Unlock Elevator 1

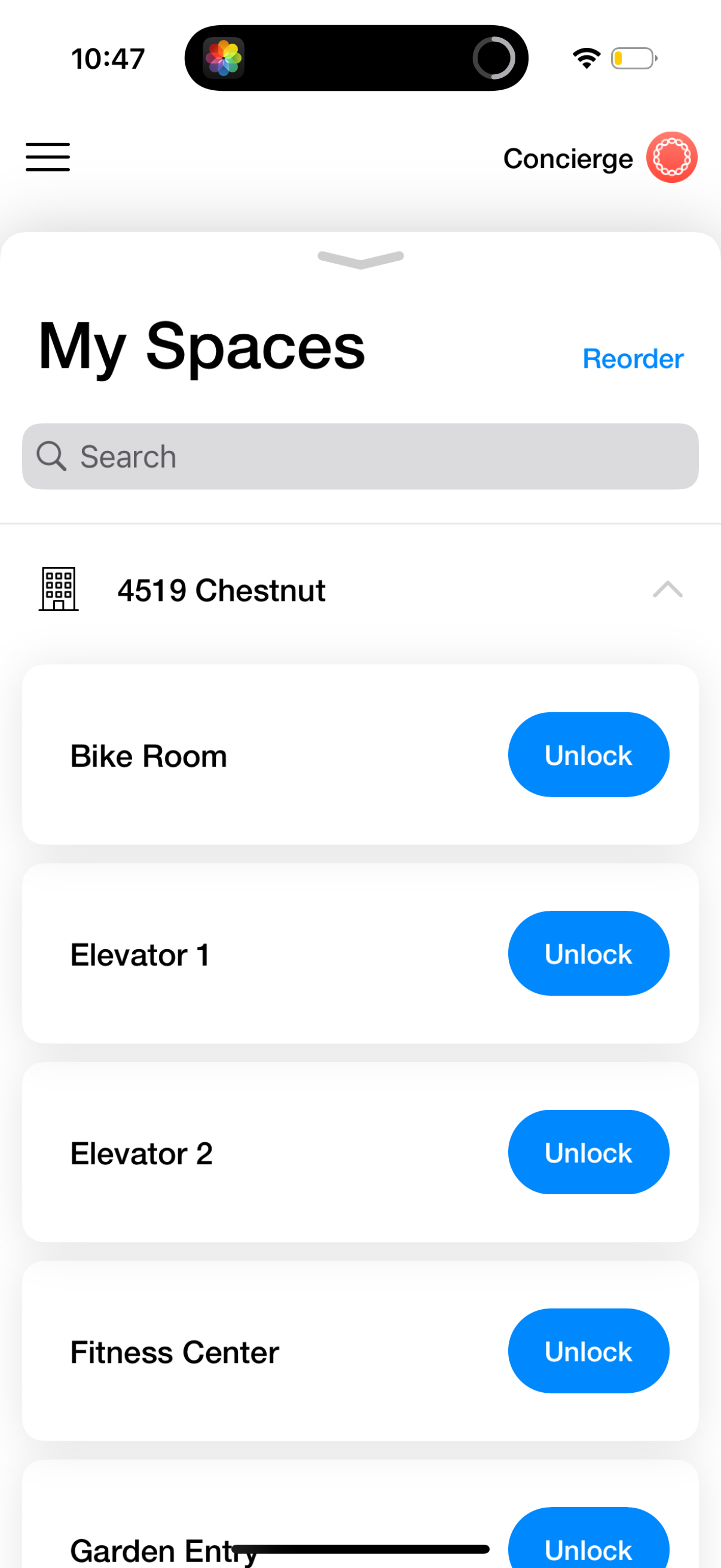click(588, 953)
